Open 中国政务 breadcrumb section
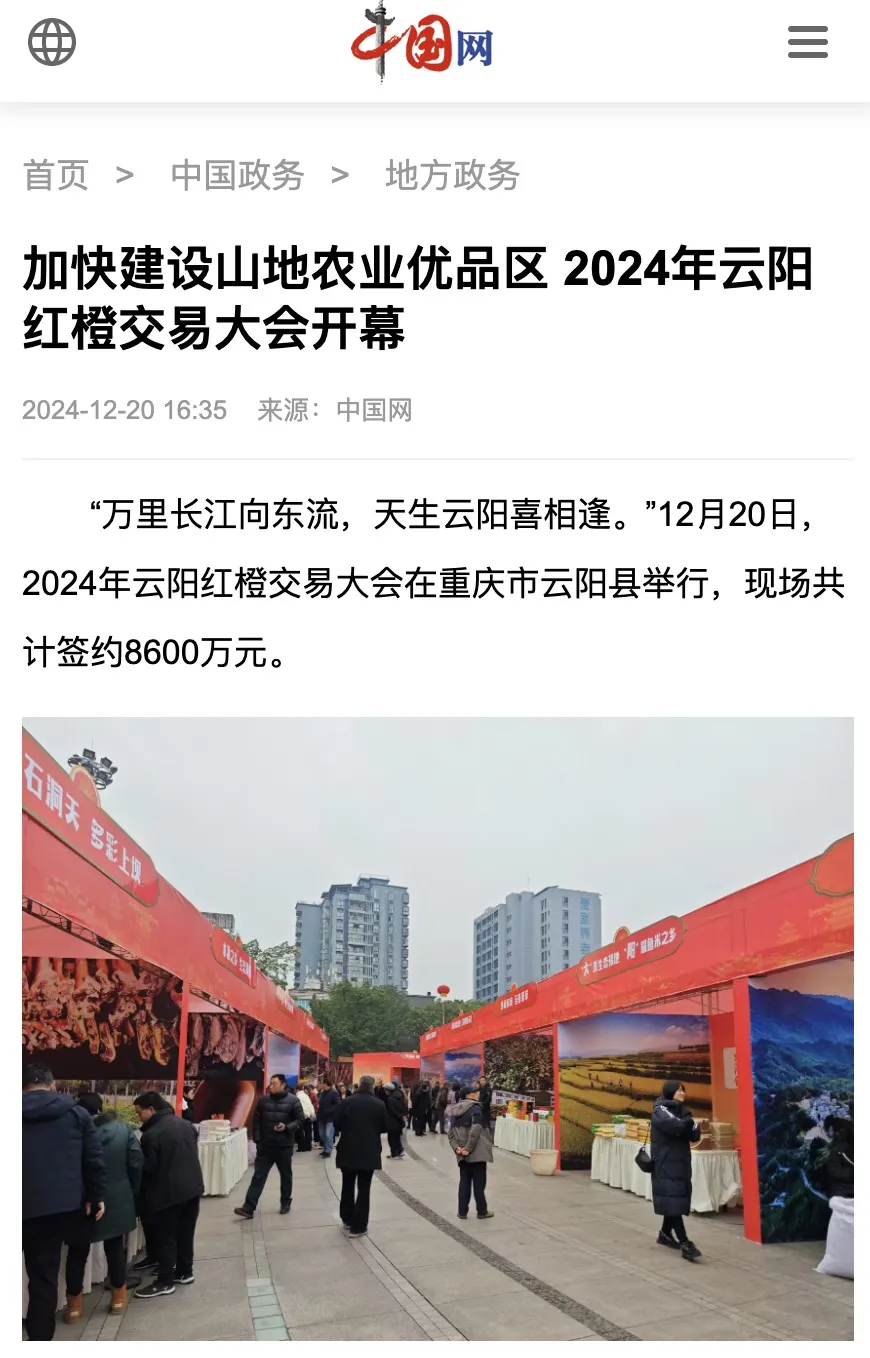 pyautogui.click(x=237, y=176)
